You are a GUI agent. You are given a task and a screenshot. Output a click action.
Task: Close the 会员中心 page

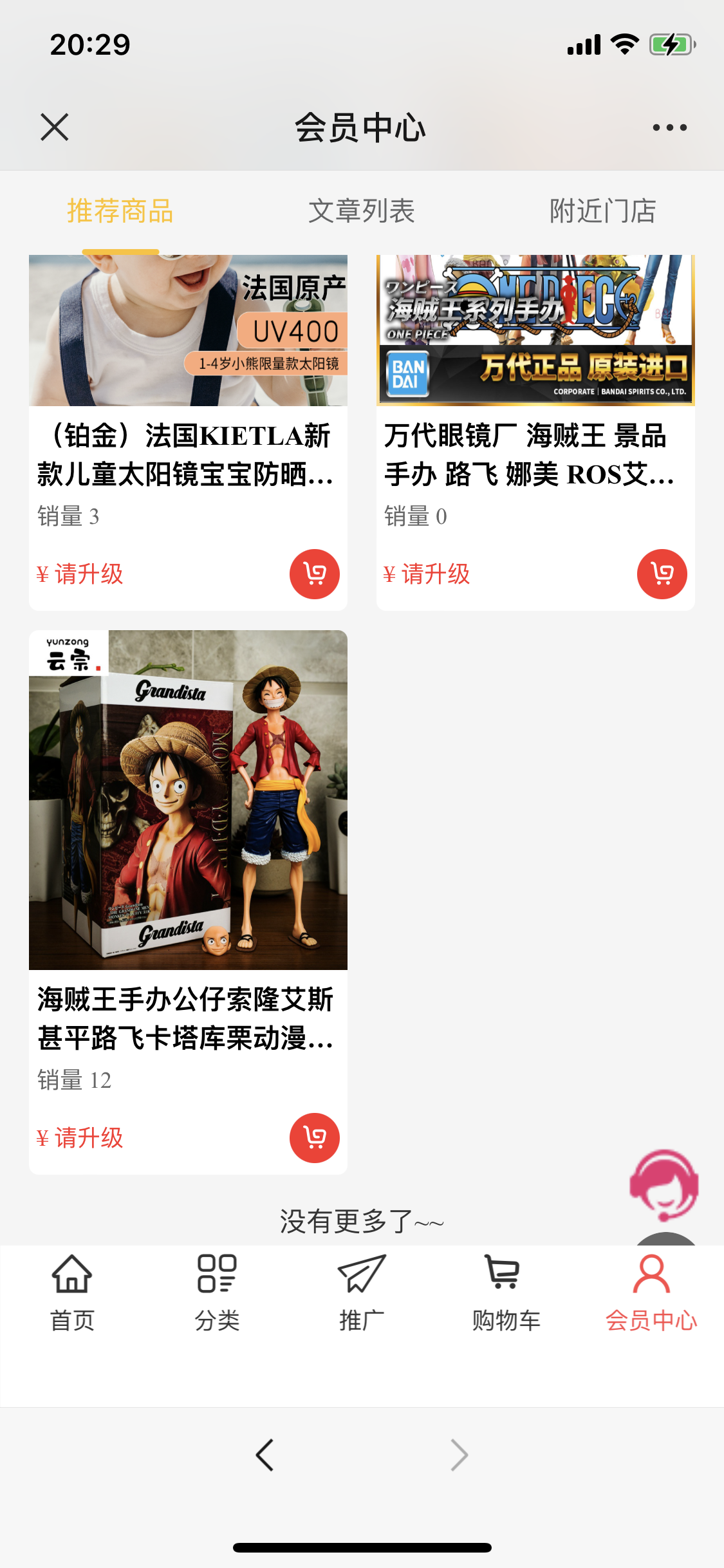(x=55, y=127)
